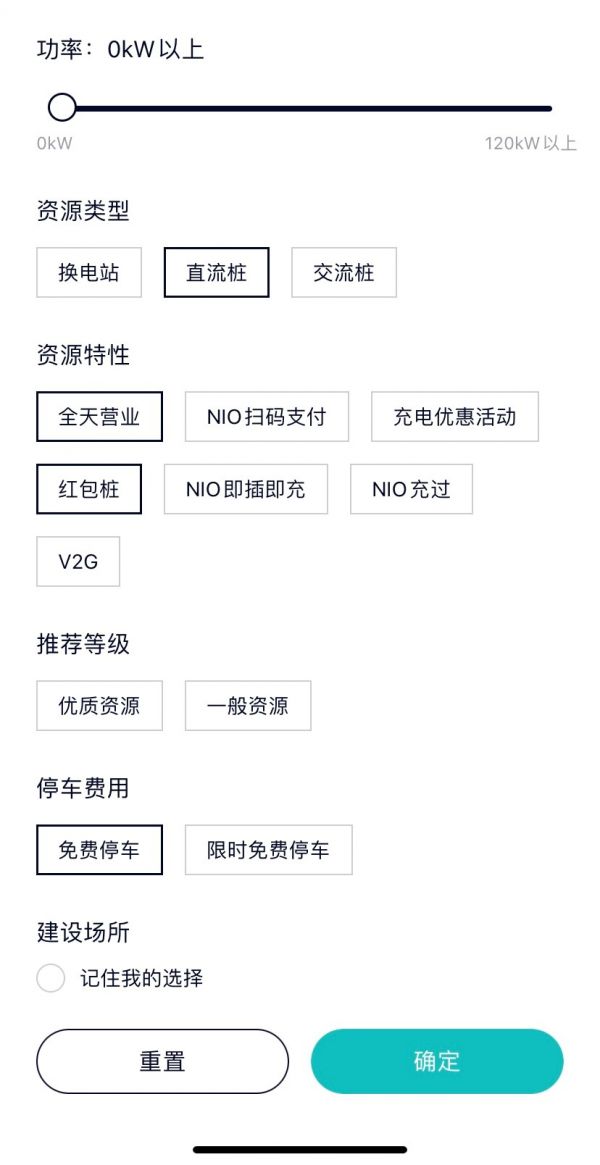The image size is (600, 1165).
Task: Pick the NIO即插即充 feature
Action: pos(246,489)
